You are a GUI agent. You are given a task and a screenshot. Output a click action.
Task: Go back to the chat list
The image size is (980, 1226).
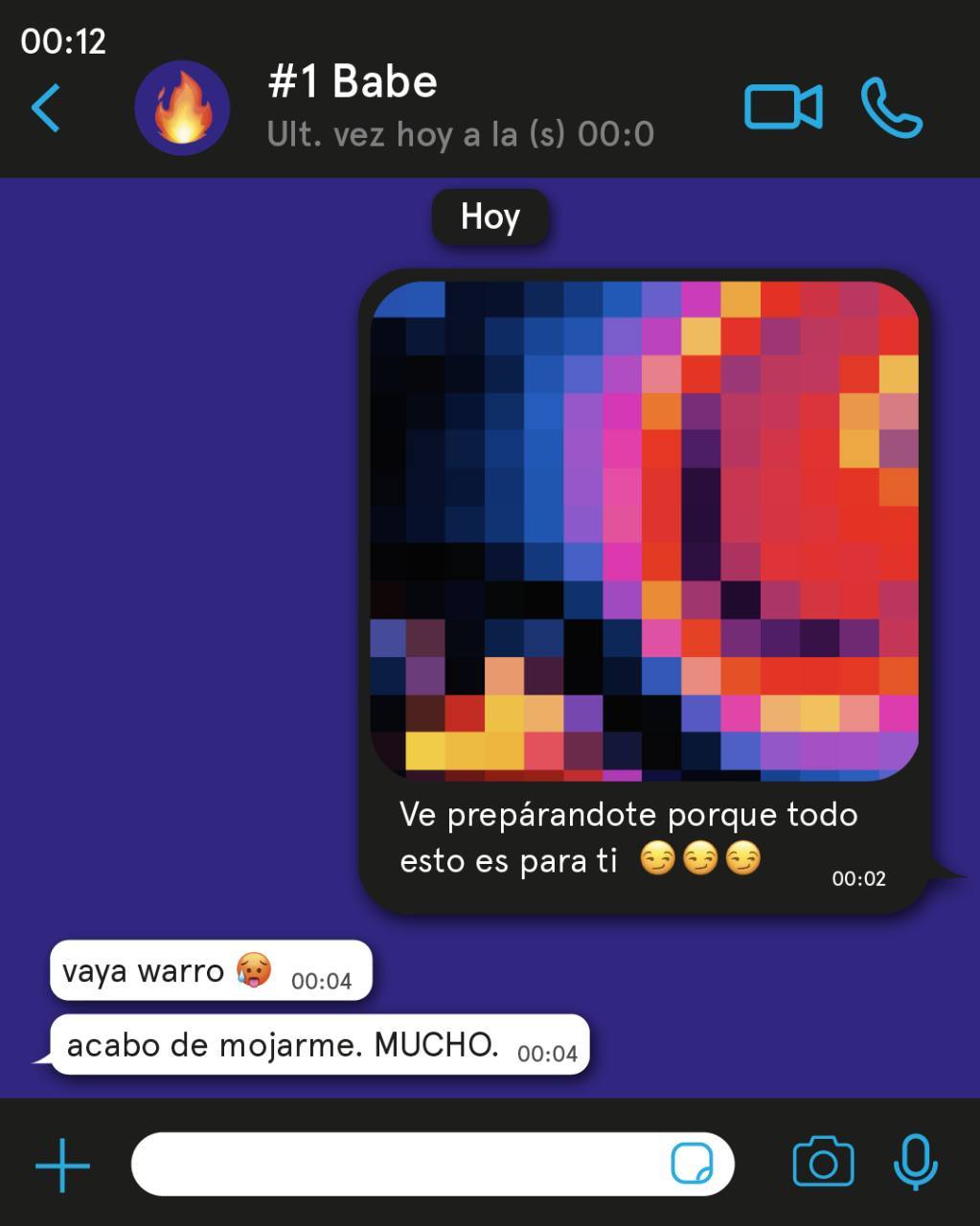(46, 107)
